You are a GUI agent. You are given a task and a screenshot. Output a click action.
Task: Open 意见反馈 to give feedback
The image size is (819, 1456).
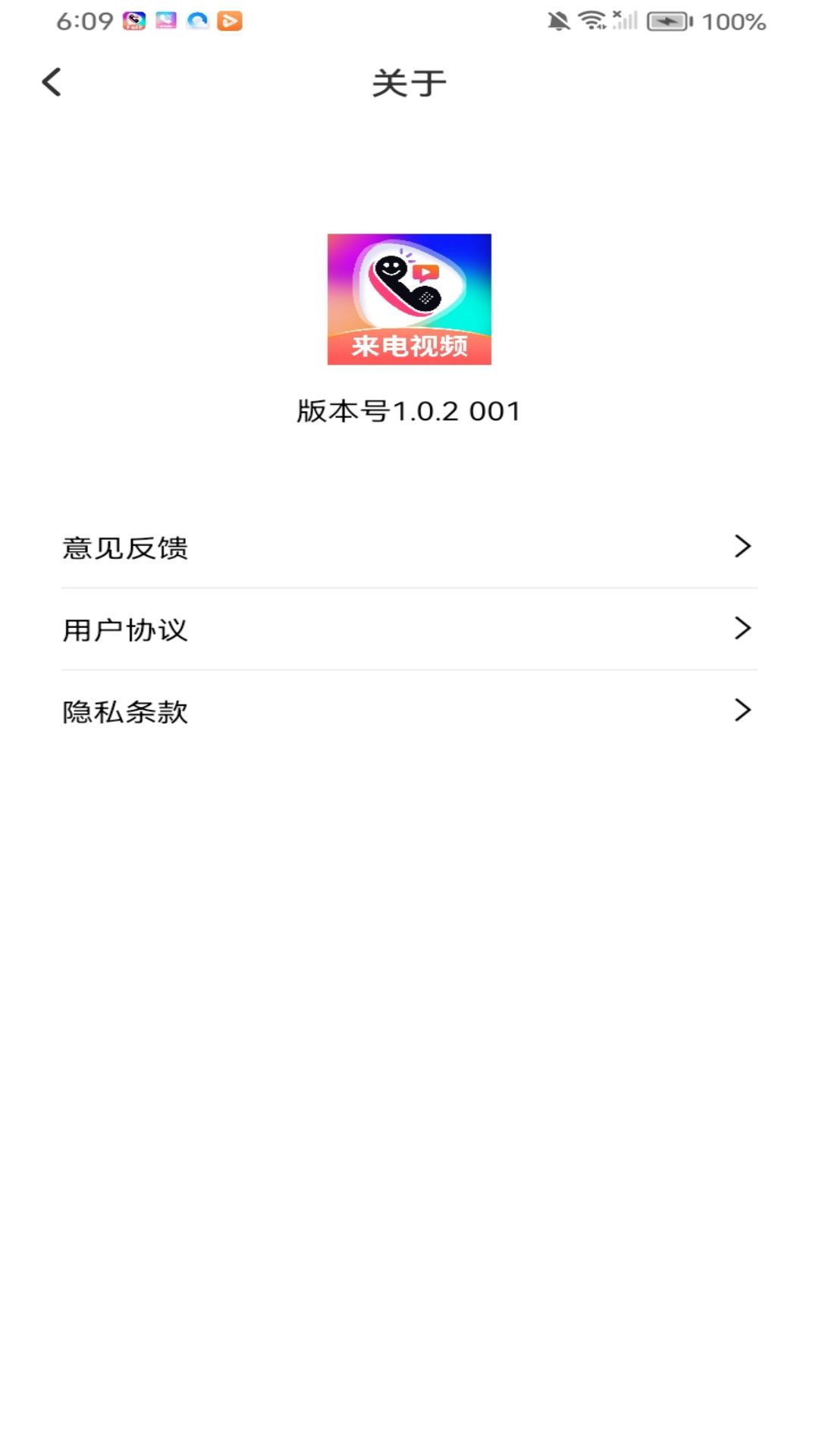tap(127, 548)
